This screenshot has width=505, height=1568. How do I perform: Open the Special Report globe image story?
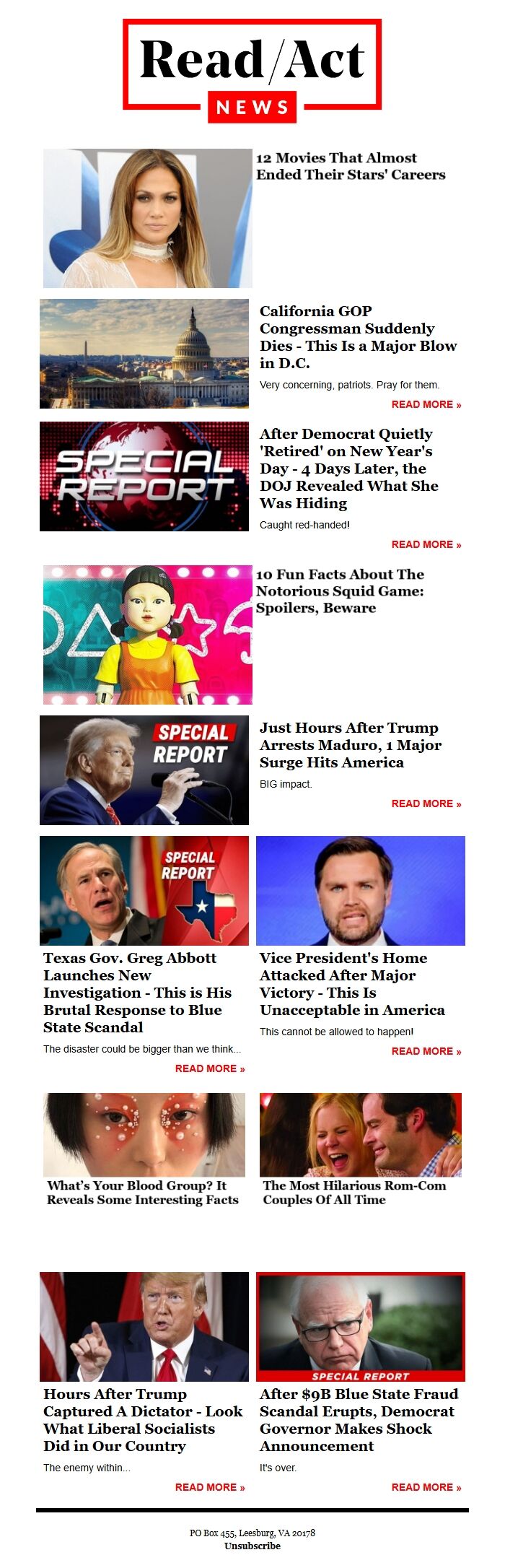click(144, 476)
